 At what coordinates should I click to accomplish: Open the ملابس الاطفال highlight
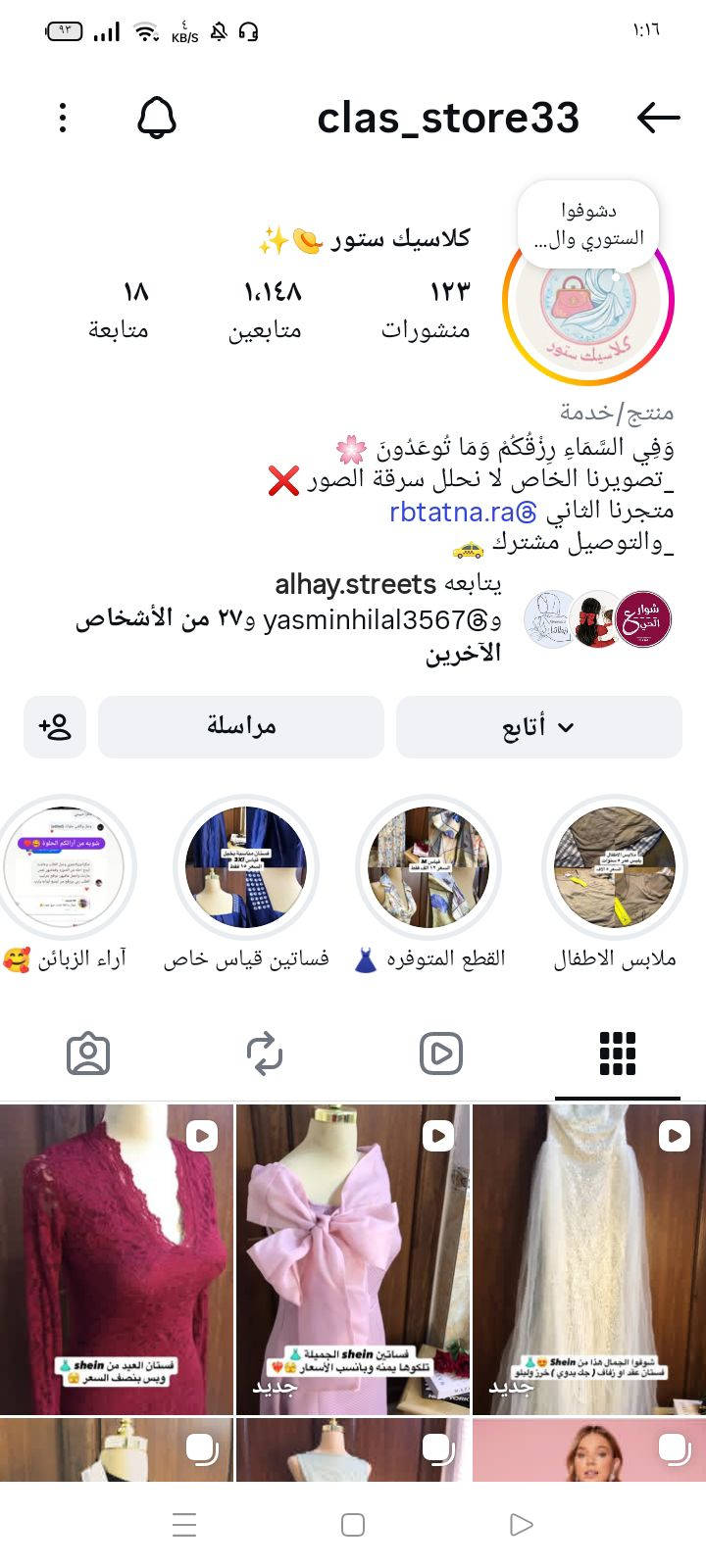(x=615, y=867)
